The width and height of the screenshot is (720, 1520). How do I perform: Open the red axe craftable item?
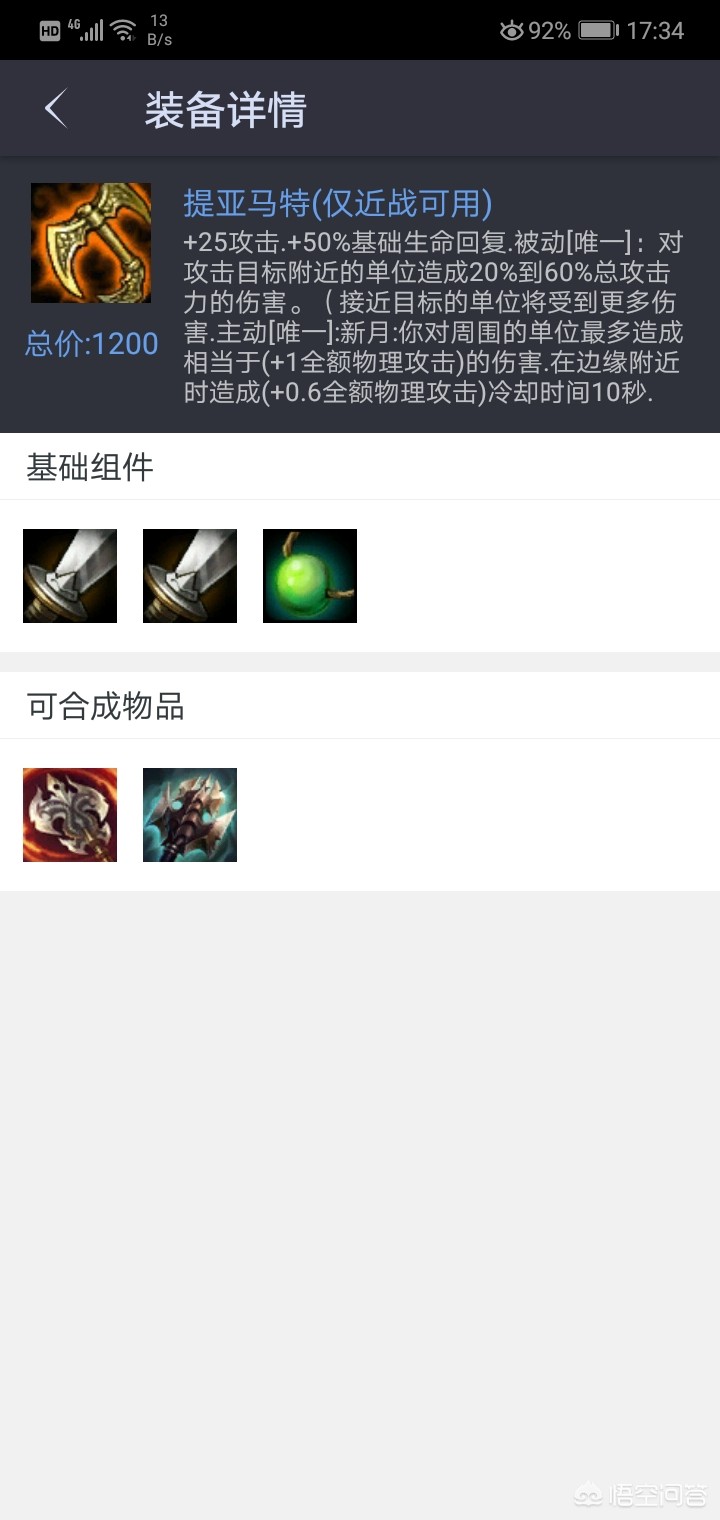pyautogui.click(x=70, y=815)
